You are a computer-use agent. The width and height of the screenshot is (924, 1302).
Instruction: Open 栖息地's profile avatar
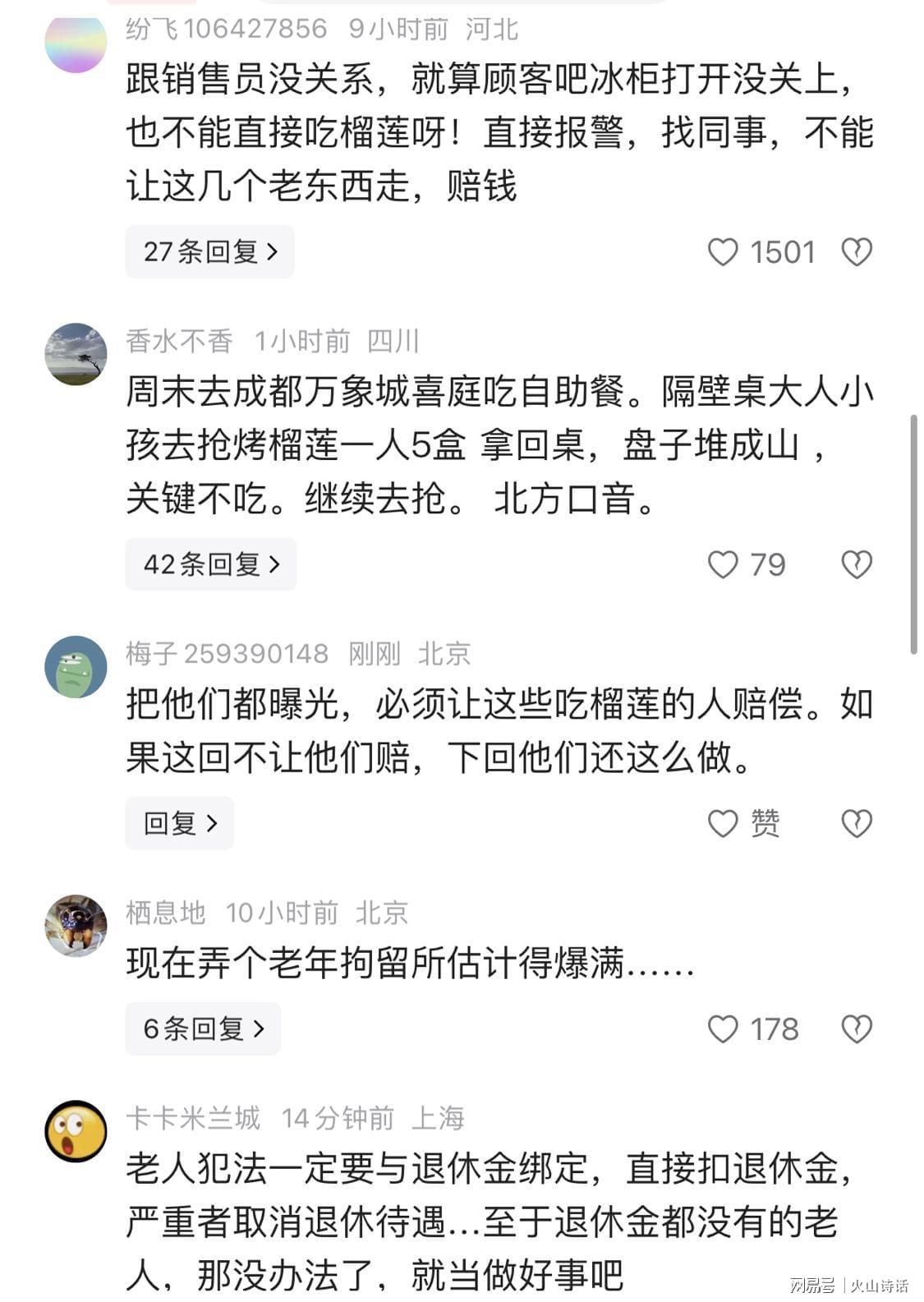click(76, 926)
